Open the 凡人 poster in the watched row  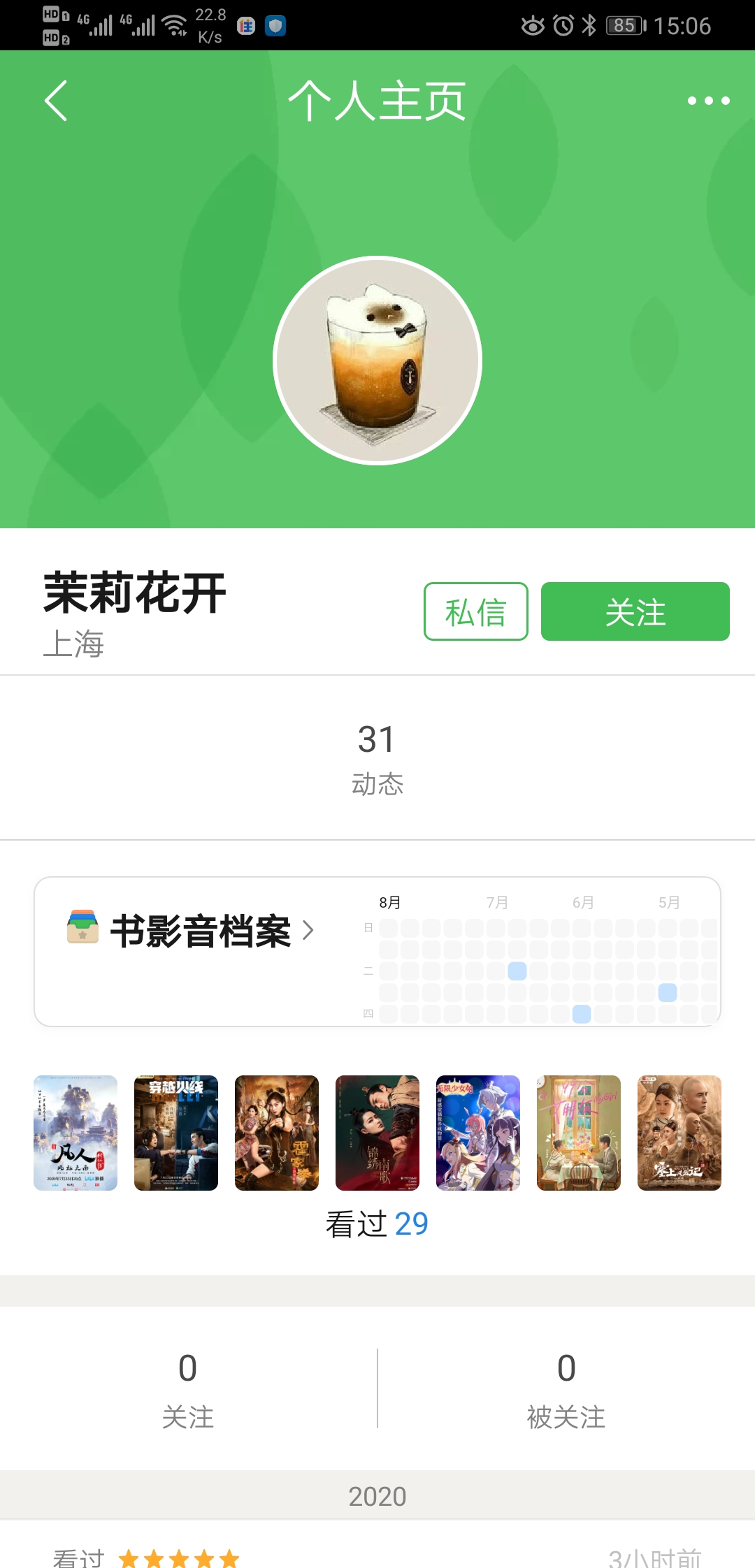tap(75, 1133)
